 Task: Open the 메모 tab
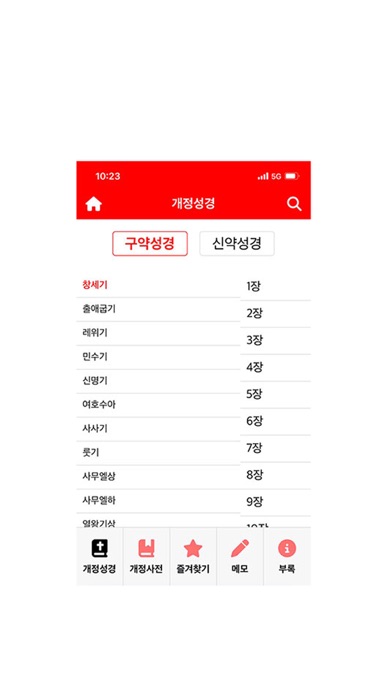coord(240,557)
